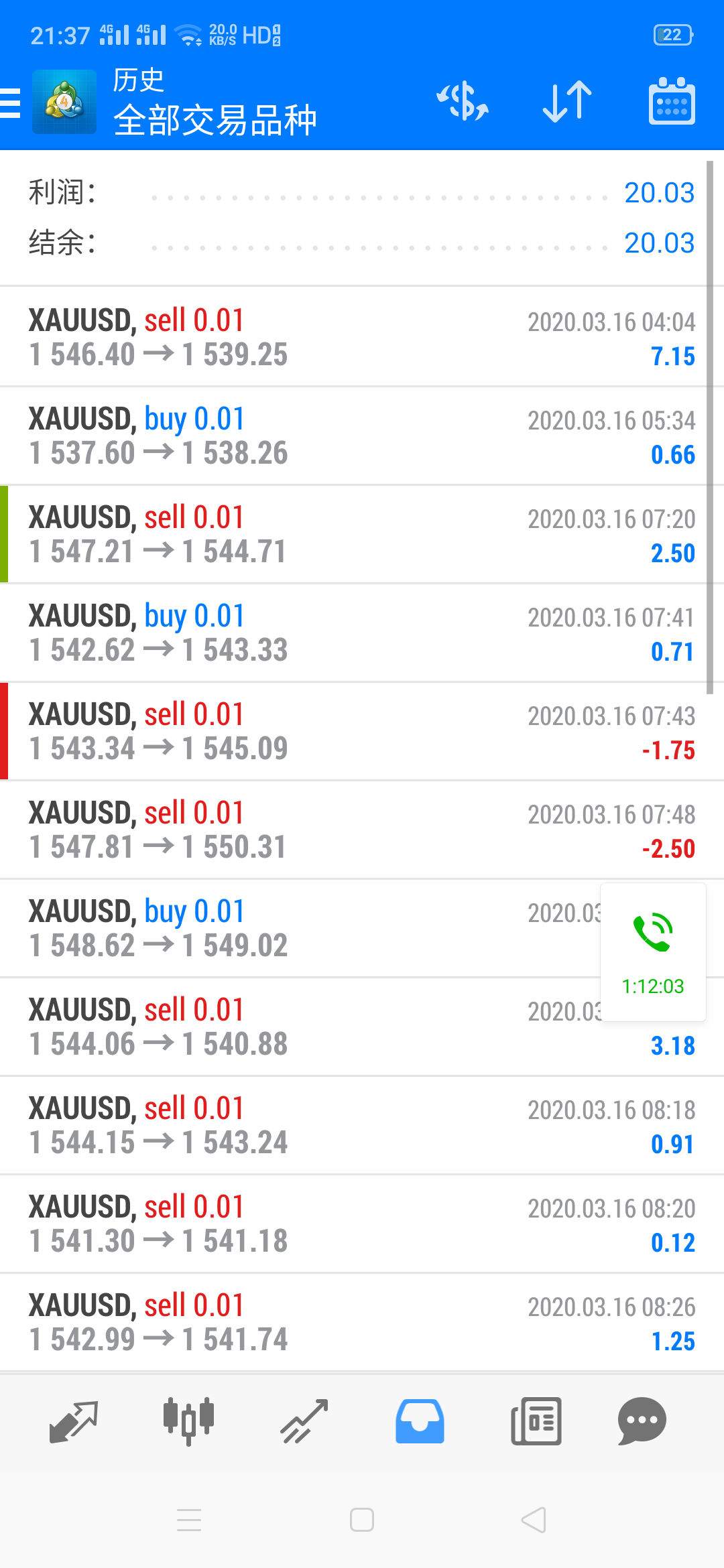Screen dimensions: 724x1568
Task: Switch to the candlestick Chart tab
Action: coord(188,1421)
